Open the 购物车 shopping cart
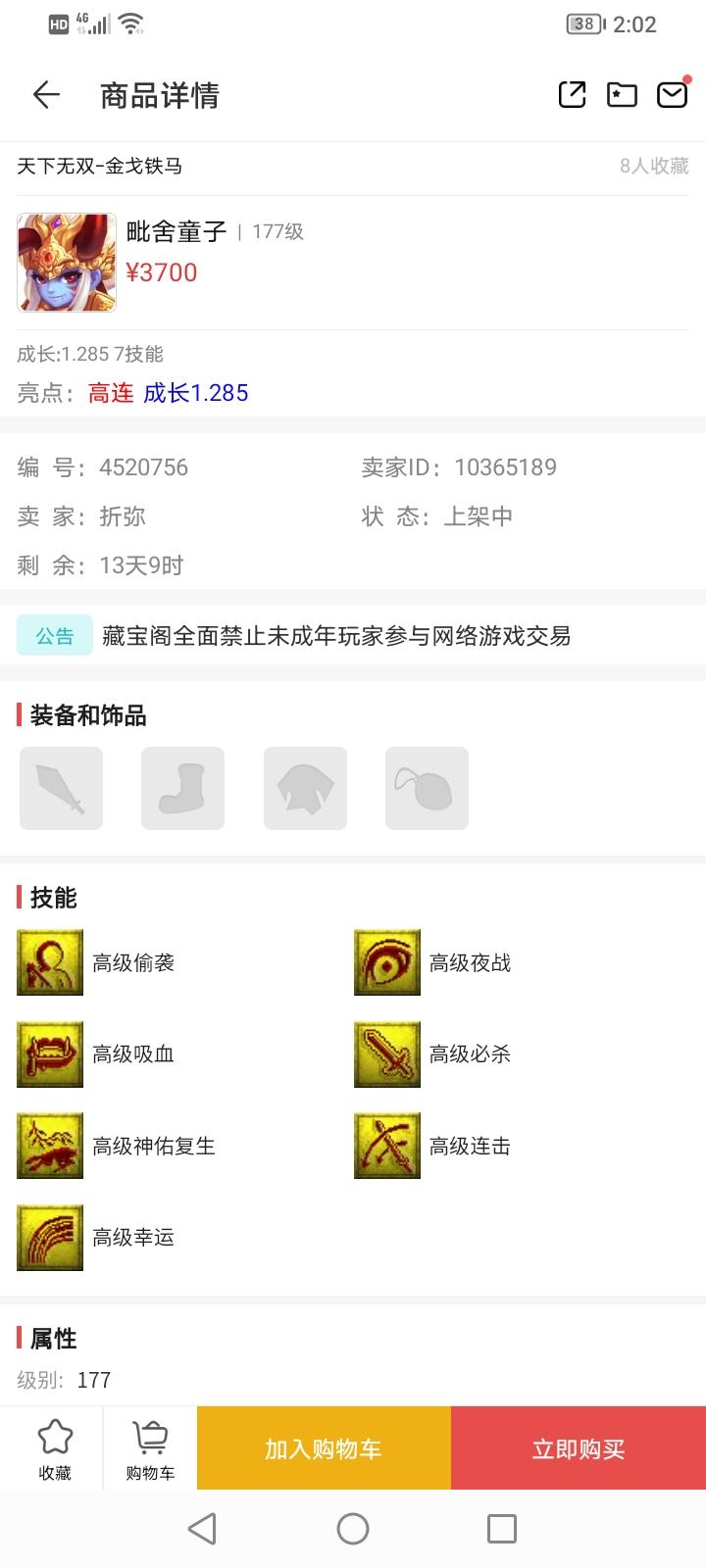The image size is (706, 1568). click(150, 1448)
